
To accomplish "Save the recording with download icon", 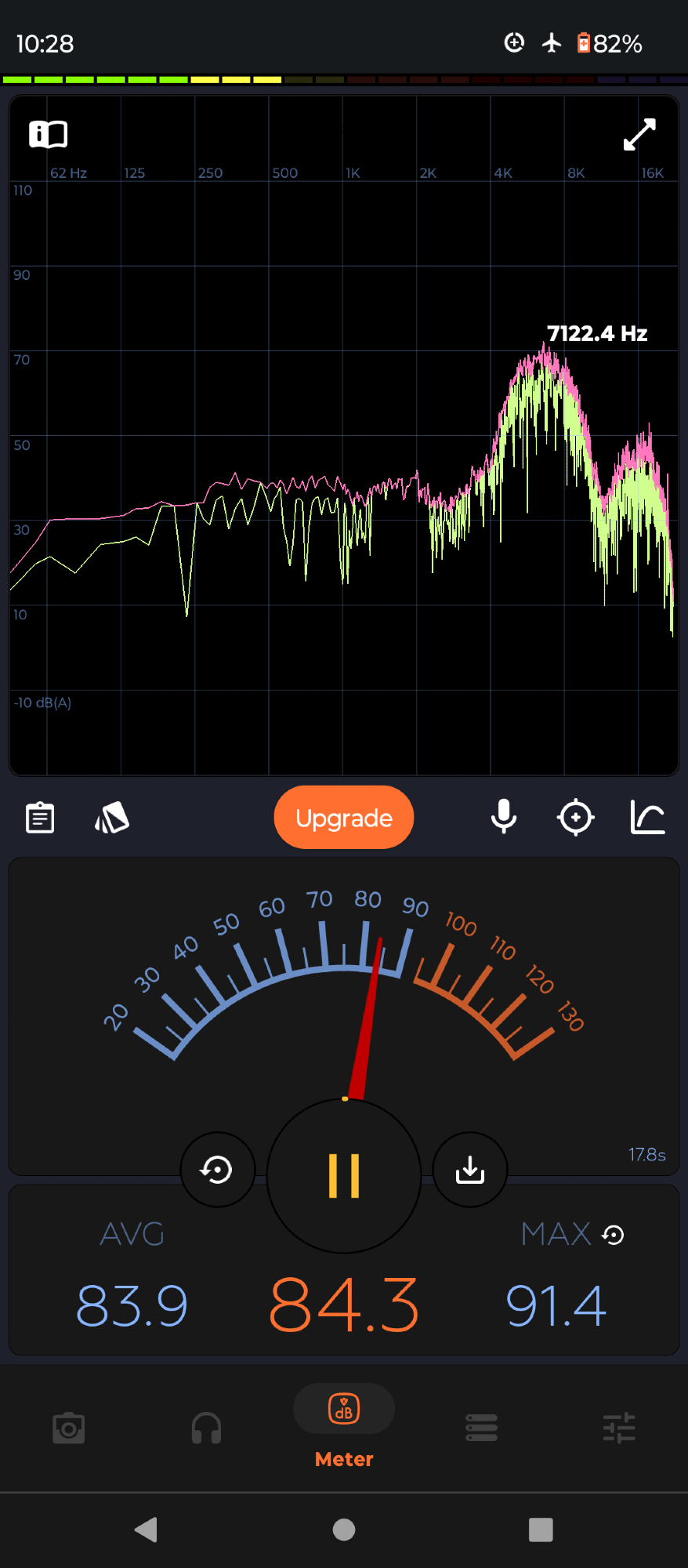I will [x=470, y=1170].
